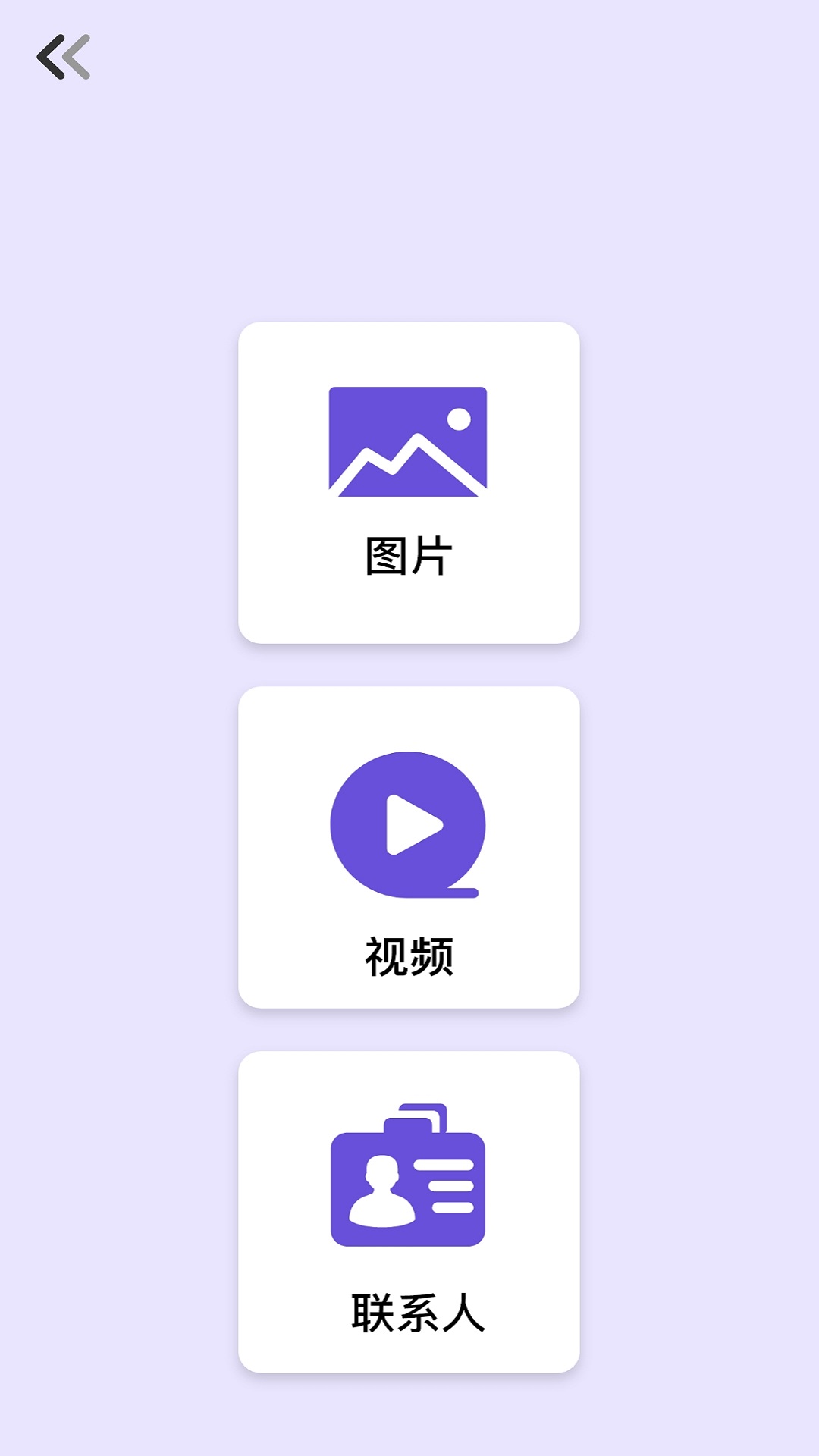The height and width of the screenshot is (1456, 819).
Task: Navigate back using the chevron arrows
Action: [64, 57]
